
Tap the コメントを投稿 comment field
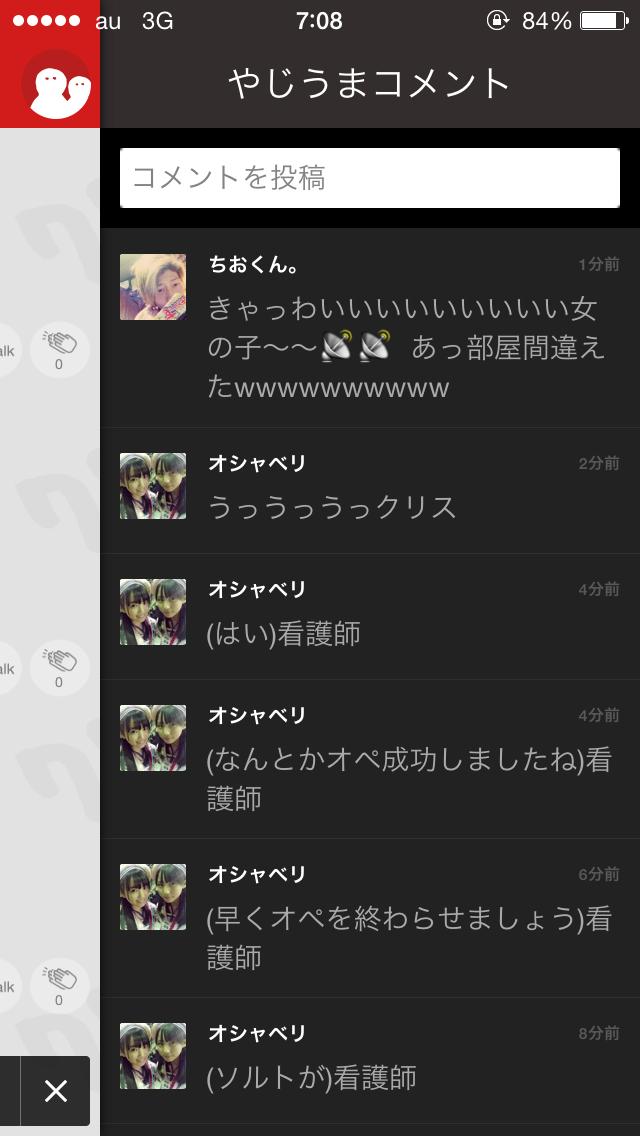tap(370, 178)
